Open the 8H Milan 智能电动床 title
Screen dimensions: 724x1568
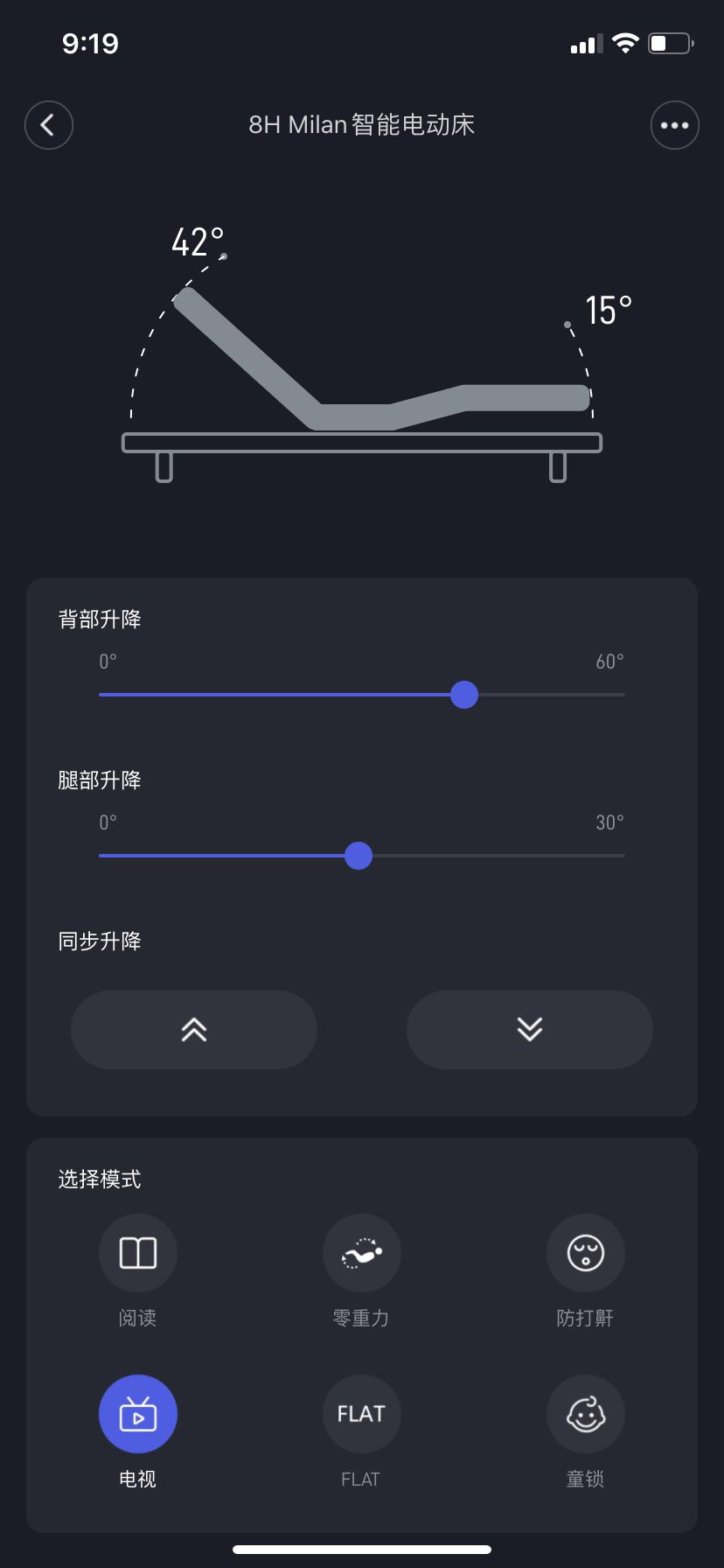coord(361,125)
